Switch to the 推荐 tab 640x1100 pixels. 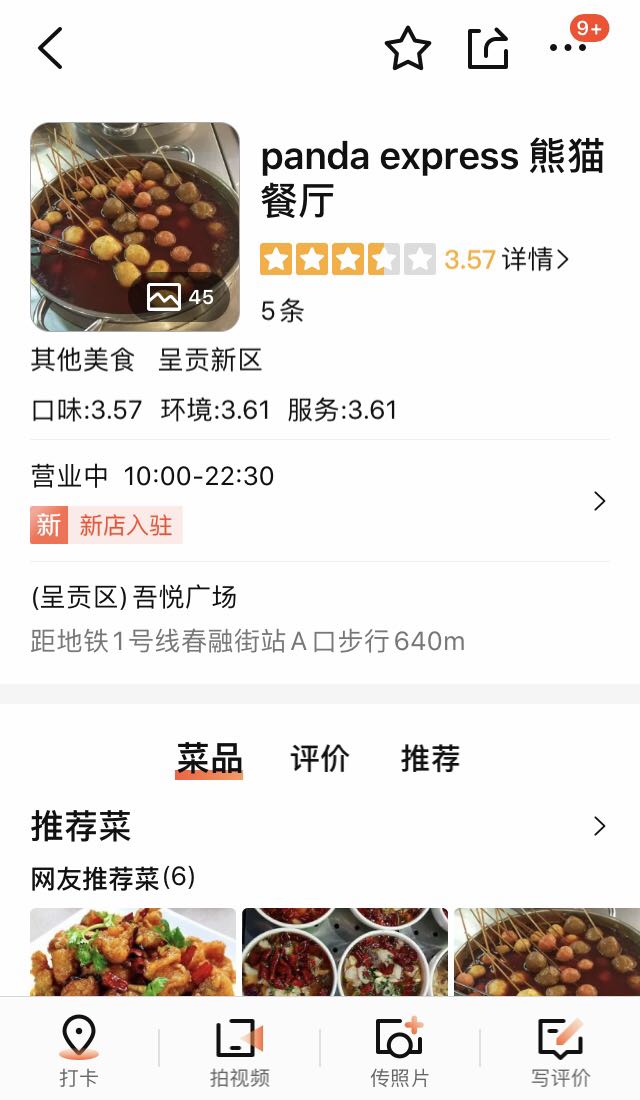click(x=430, y=759)
